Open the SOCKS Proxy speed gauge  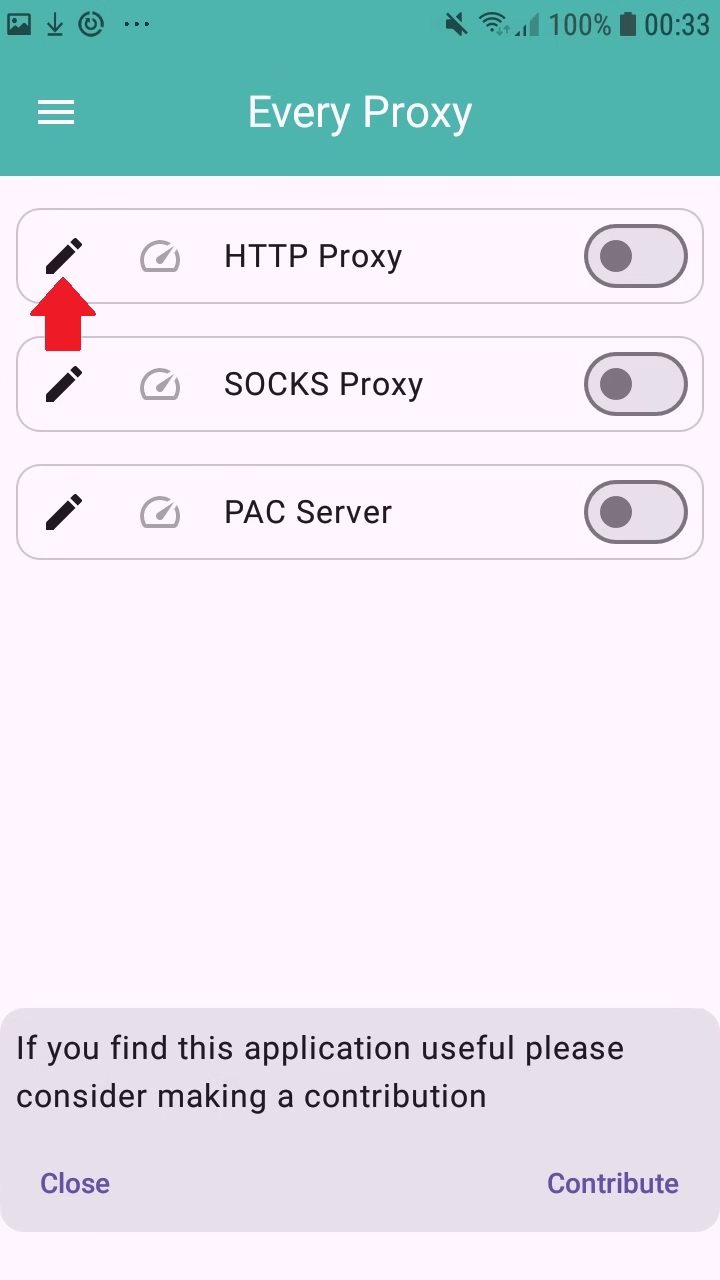[x=160, y=385]
